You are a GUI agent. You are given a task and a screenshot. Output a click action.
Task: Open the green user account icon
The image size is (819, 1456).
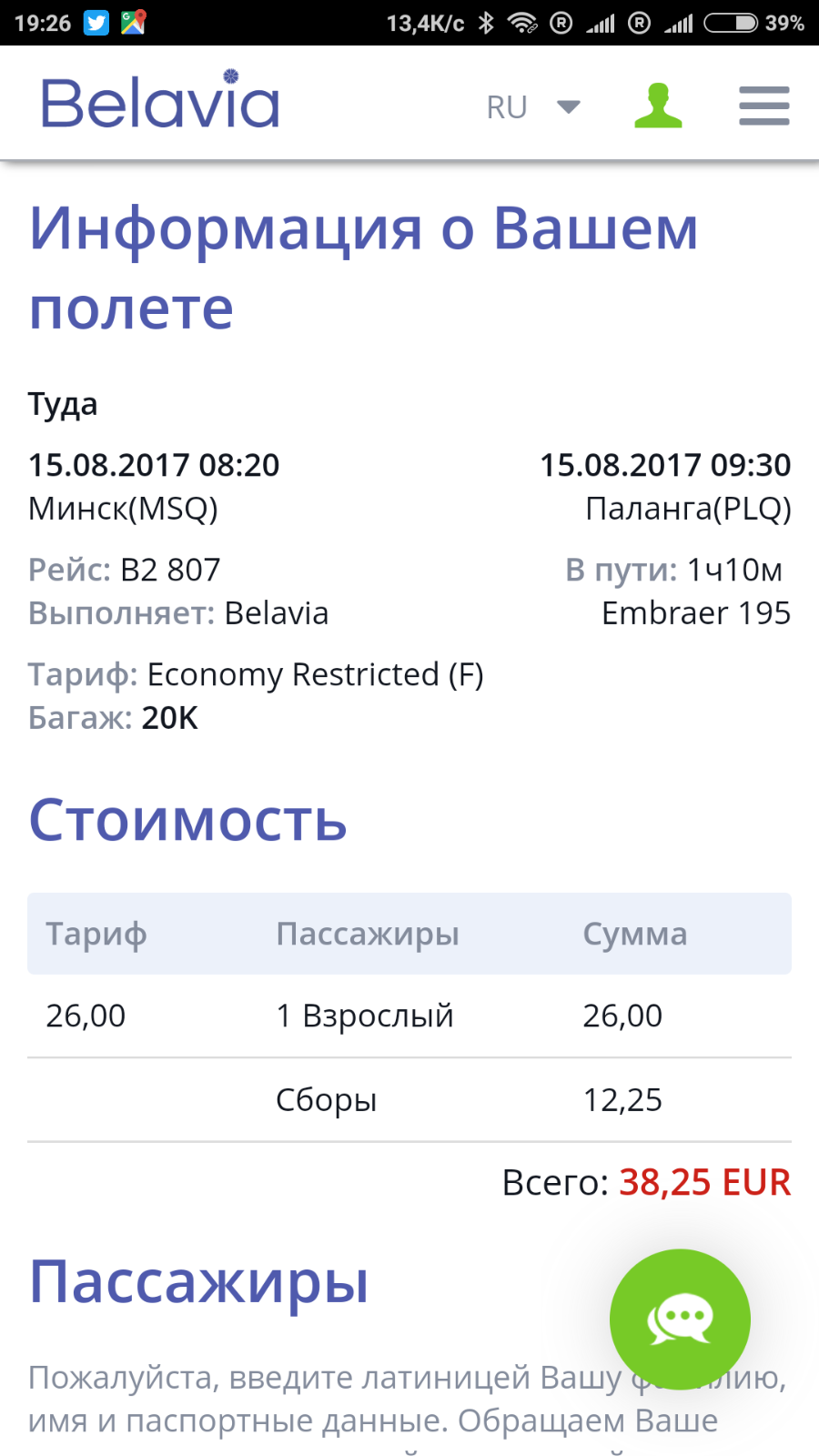coord(658,106)
